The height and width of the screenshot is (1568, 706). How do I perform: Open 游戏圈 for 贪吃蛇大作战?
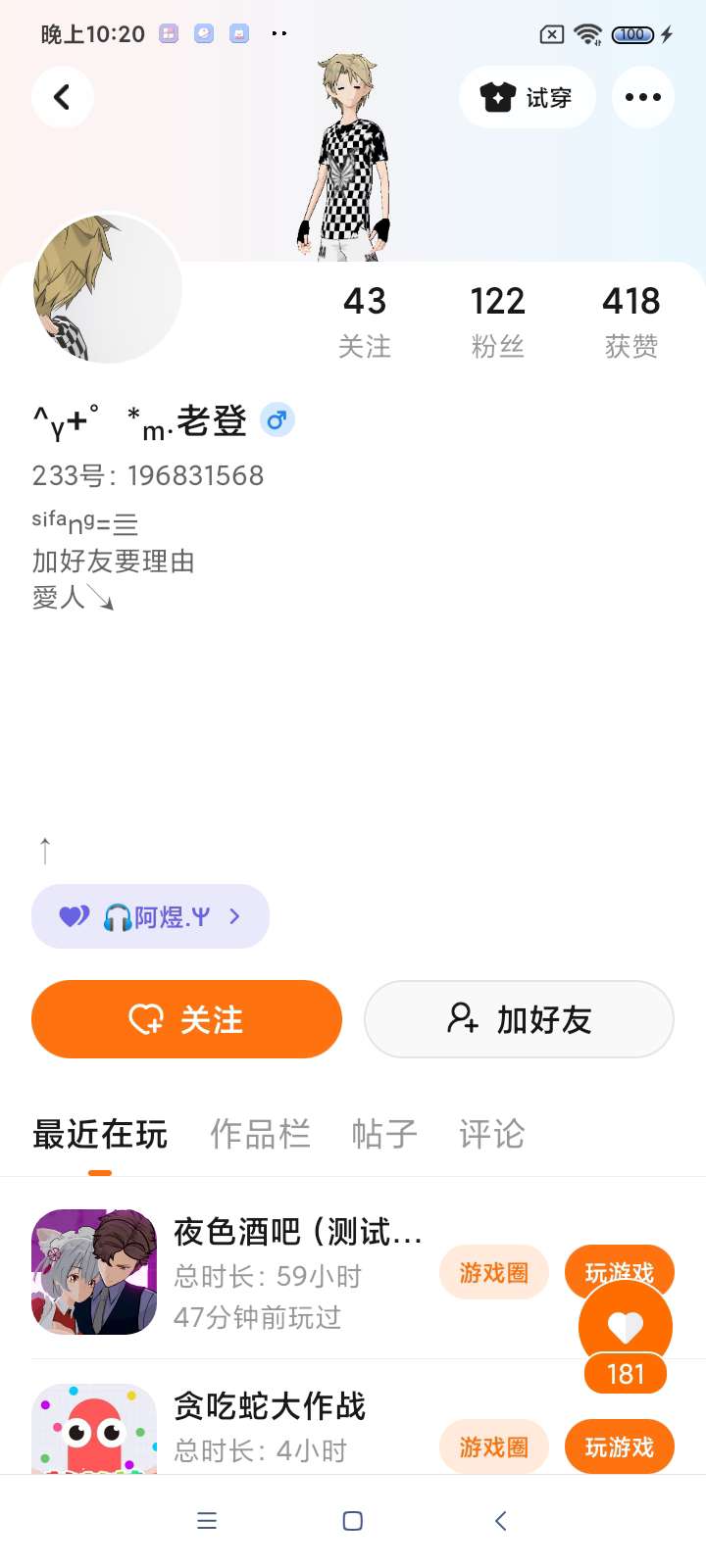[493, 1446]
